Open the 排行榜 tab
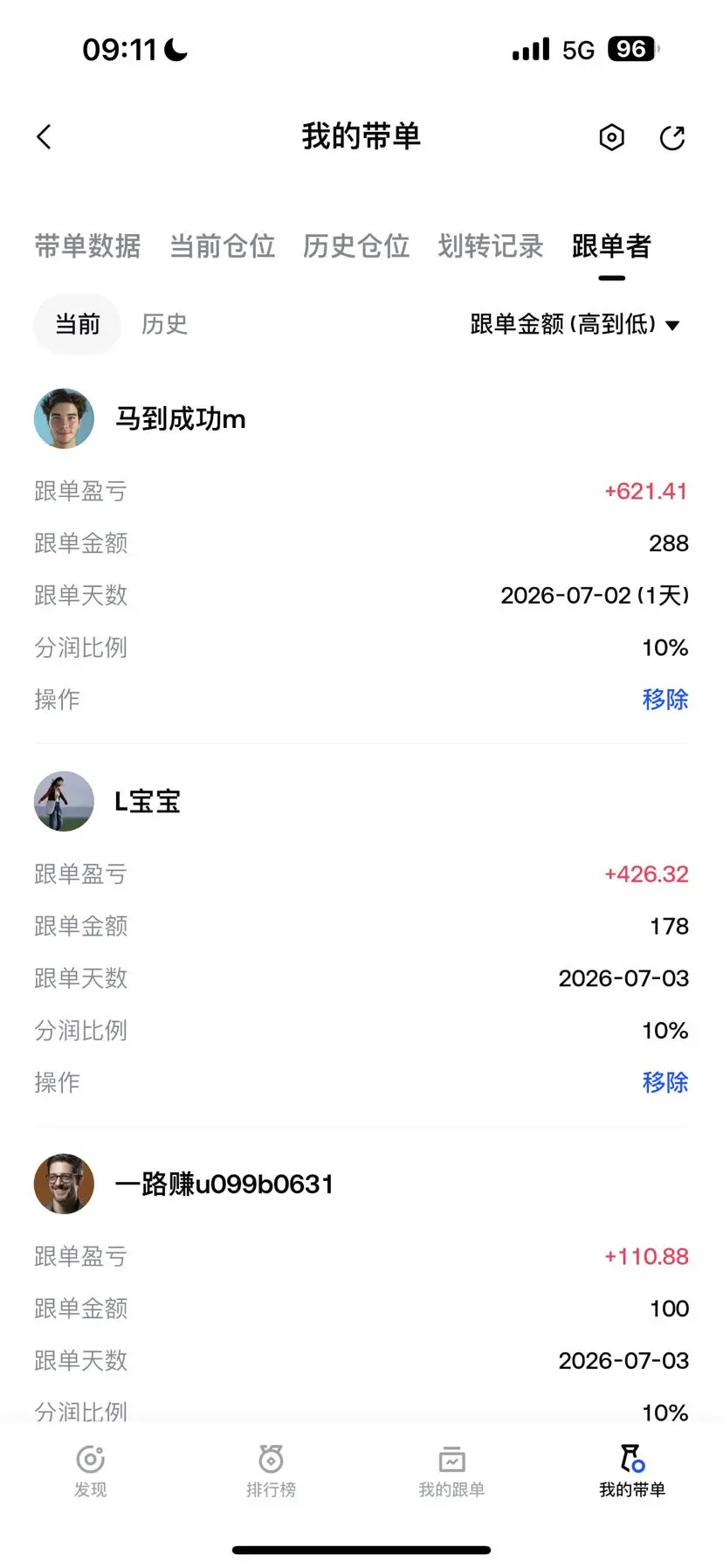This screenshot has height=1568, width=723. tap(271, 1471)
